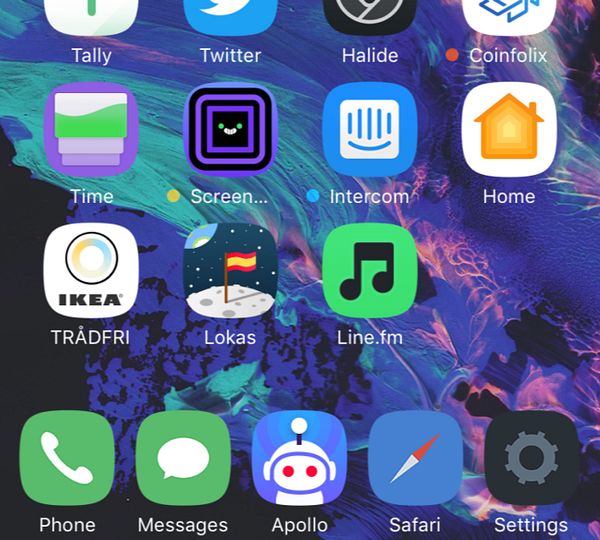This screenshot has height=540, width=600.
Task: Open the Intercom app
Action: (x=369, y=129)
